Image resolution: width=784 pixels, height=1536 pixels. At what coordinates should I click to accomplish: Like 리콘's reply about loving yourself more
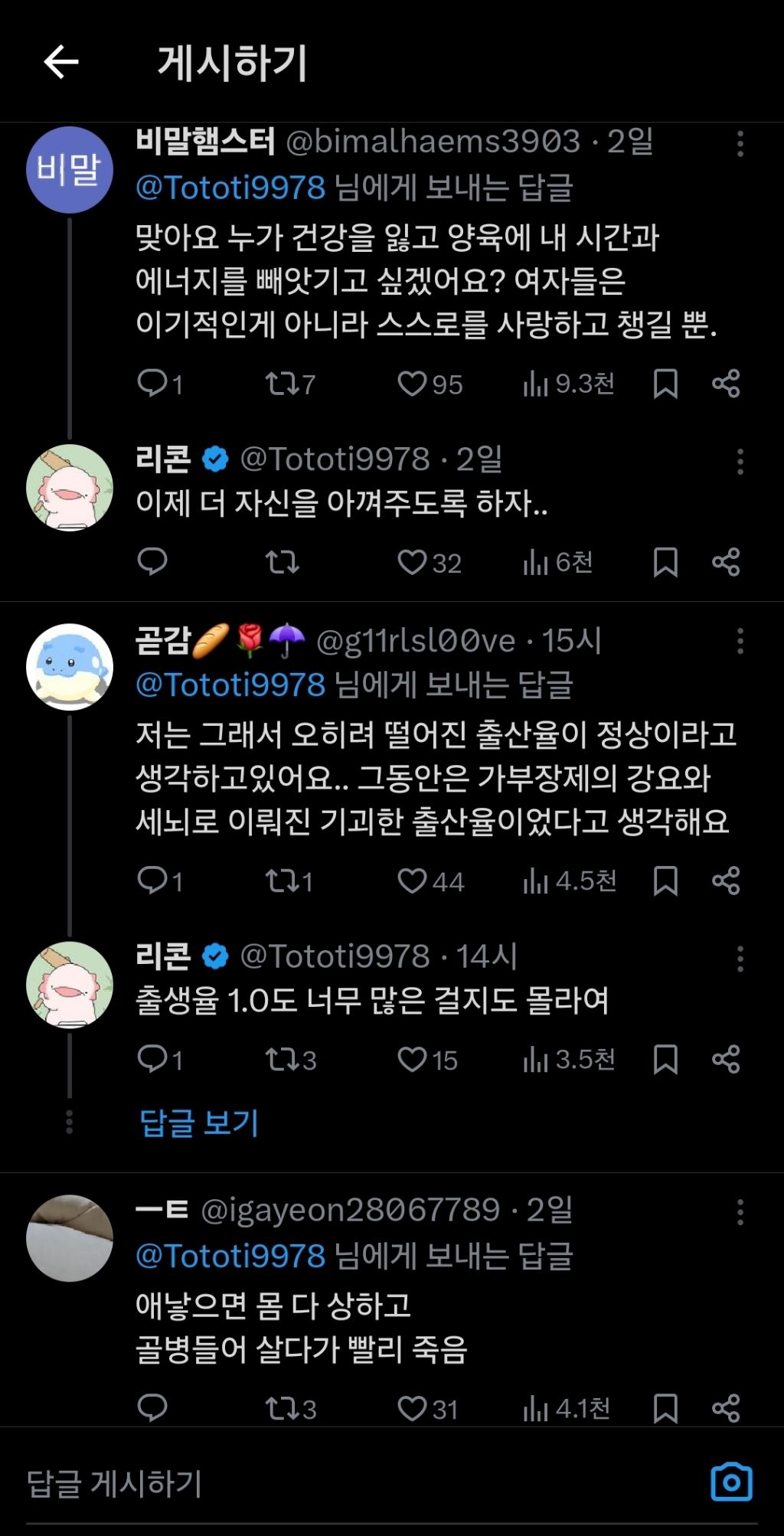coord(413,563)
